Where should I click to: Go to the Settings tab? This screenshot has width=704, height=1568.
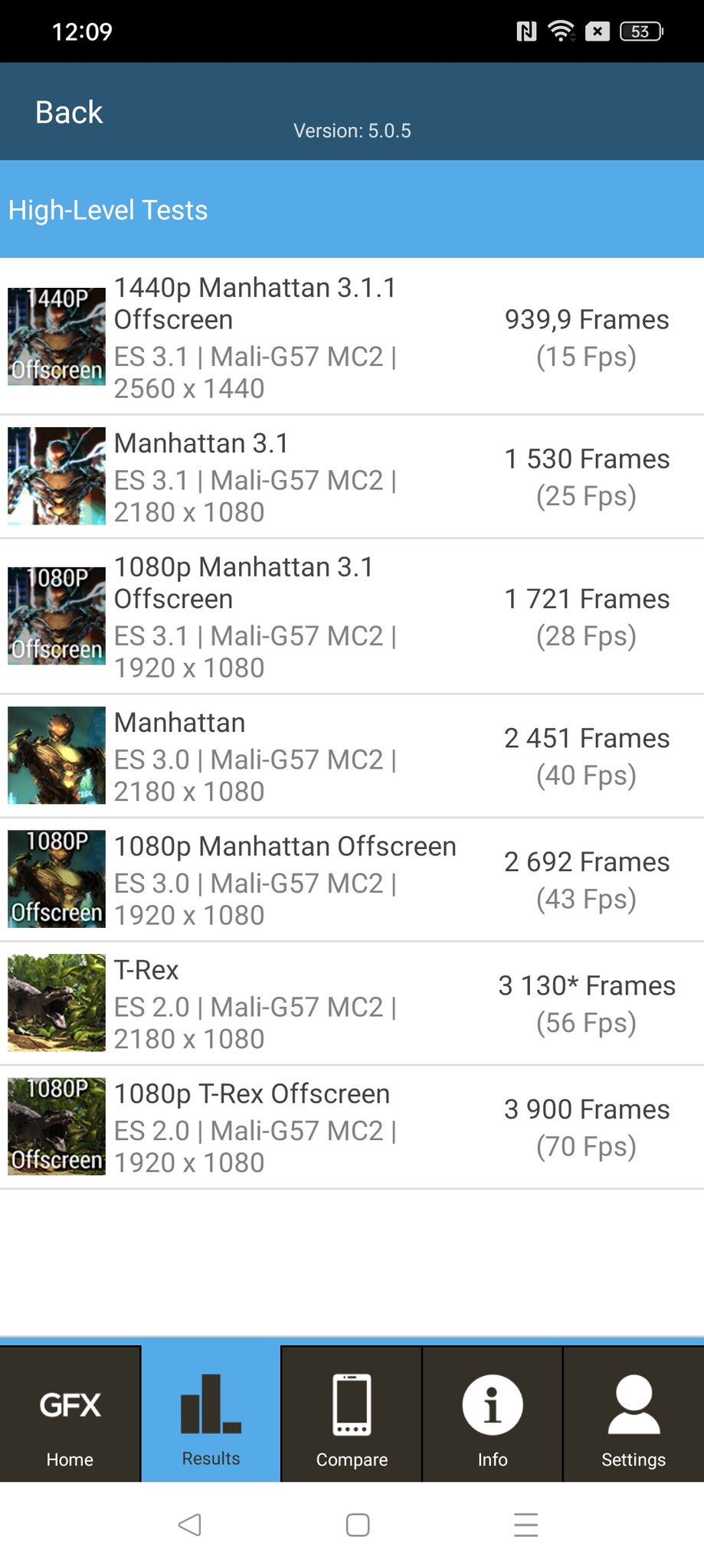click(634, 1414)
